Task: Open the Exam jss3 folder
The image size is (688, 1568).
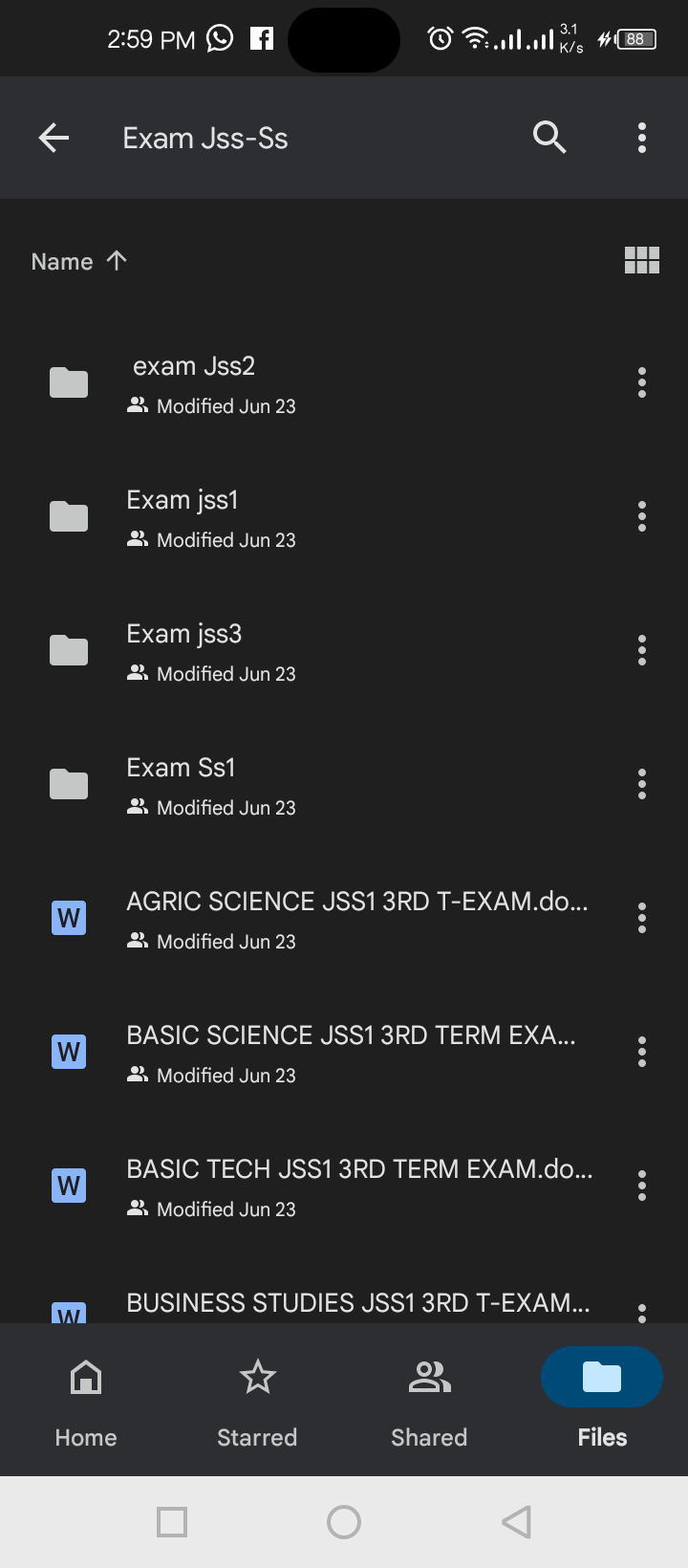Action: tap(287, 650)
